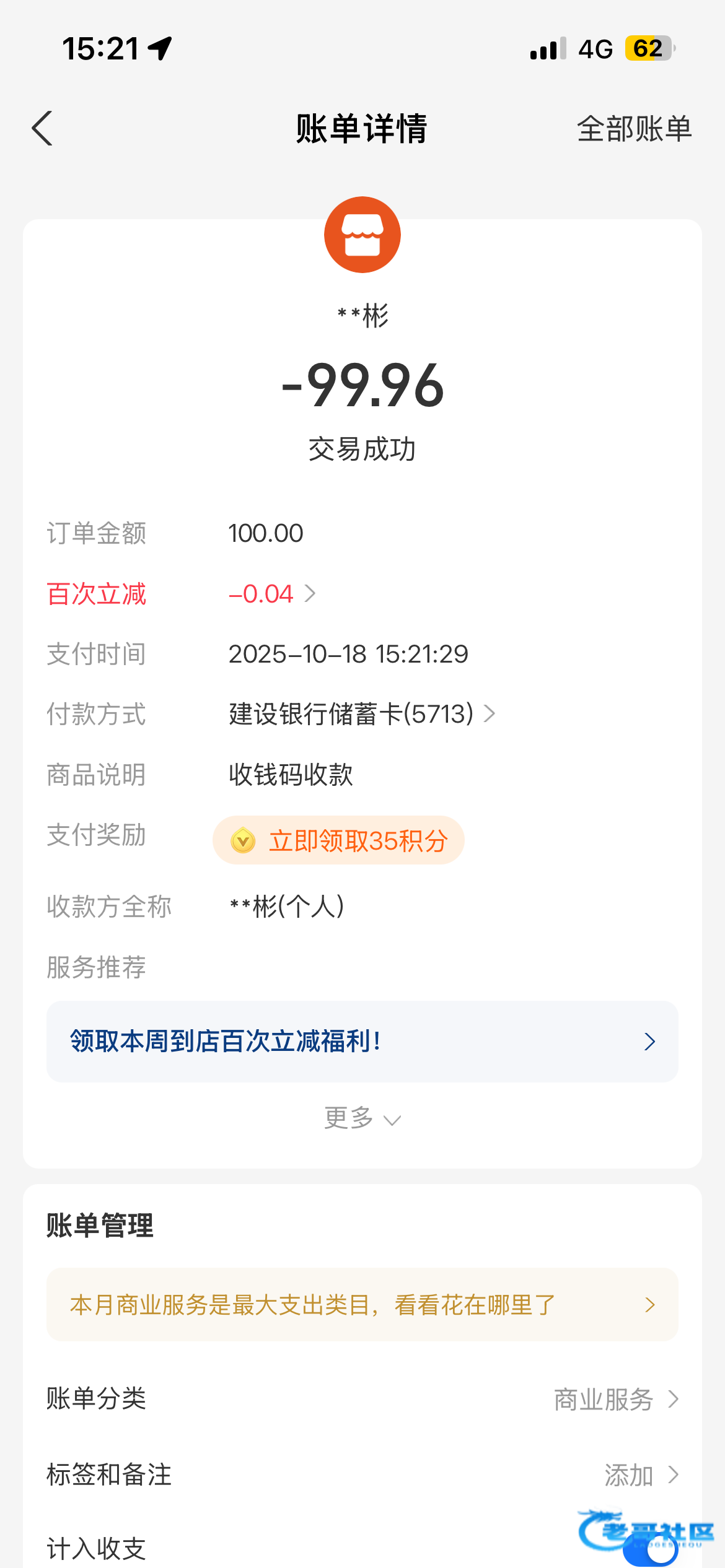Expand 更多 bill details
This screenshot has height=1568, width=725.
(x=362, y=1118)
